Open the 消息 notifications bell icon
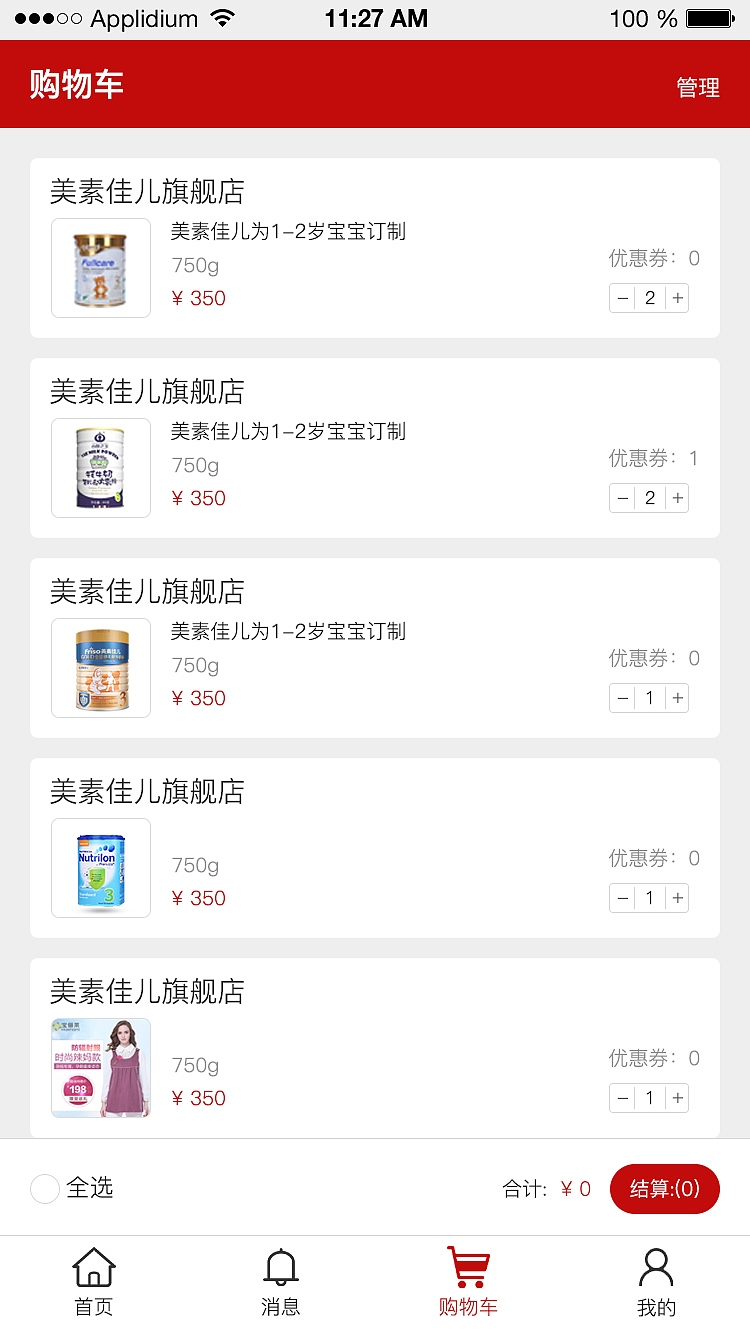The width and height of the screenshot is (750, 1334). click(280, 1266)
